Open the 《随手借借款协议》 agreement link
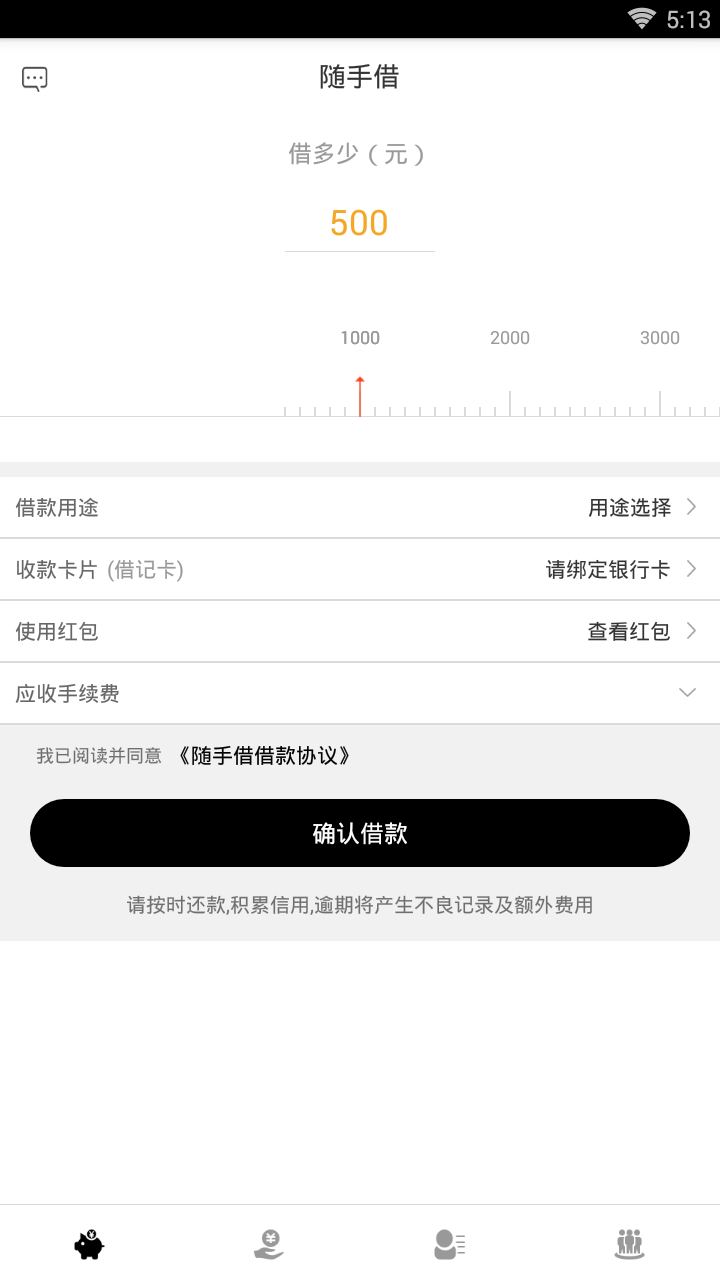The image size is (720, 1280). coord(264,756)
